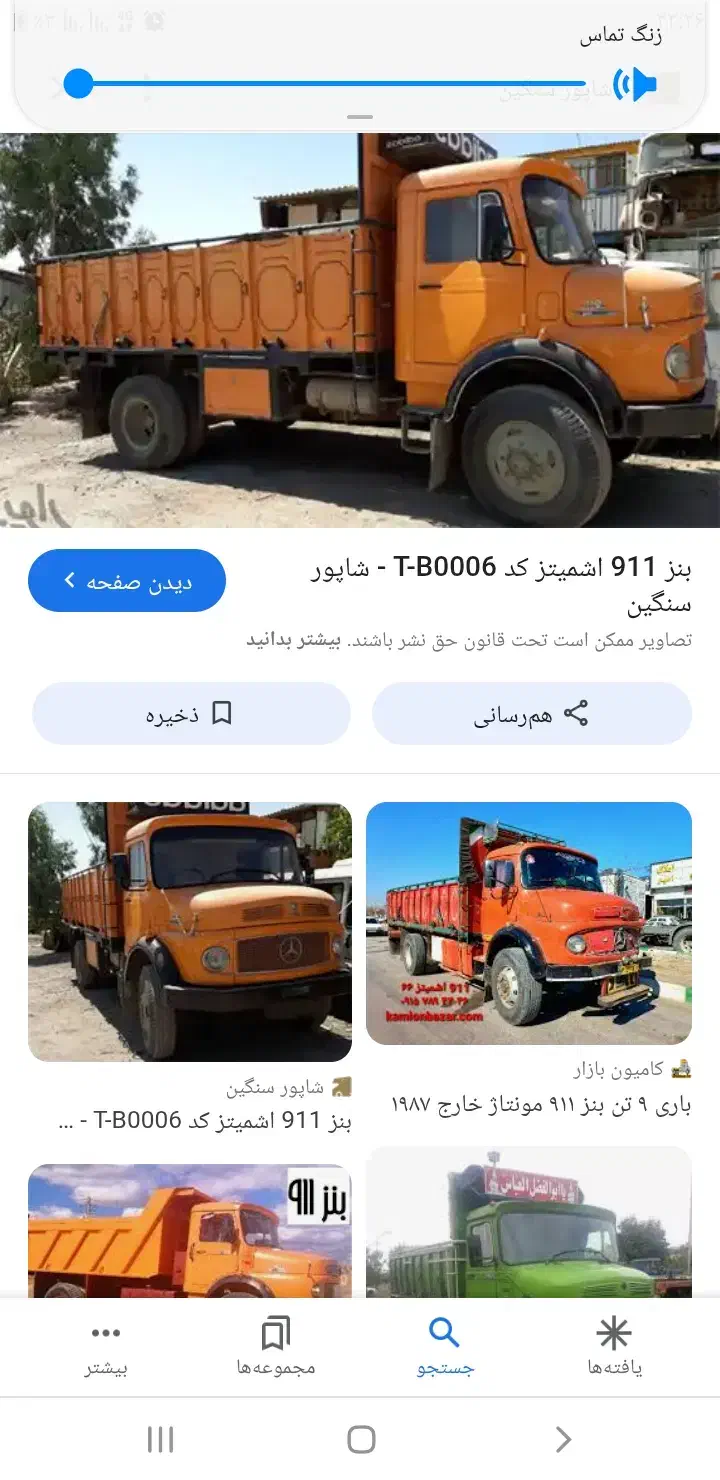Tap the دیدن صفحه button
Viewport: 720px width, 1480px height.
pos(127,580)
